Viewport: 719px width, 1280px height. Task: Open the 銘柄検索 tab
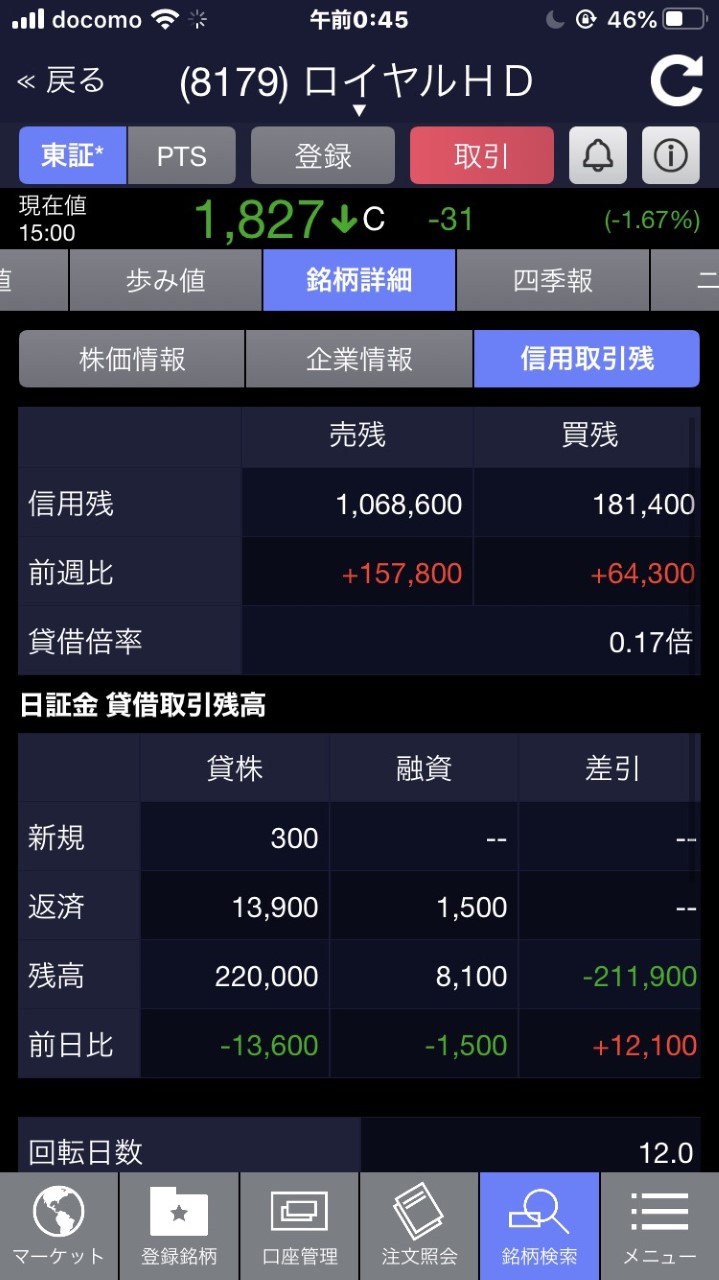539,1227
